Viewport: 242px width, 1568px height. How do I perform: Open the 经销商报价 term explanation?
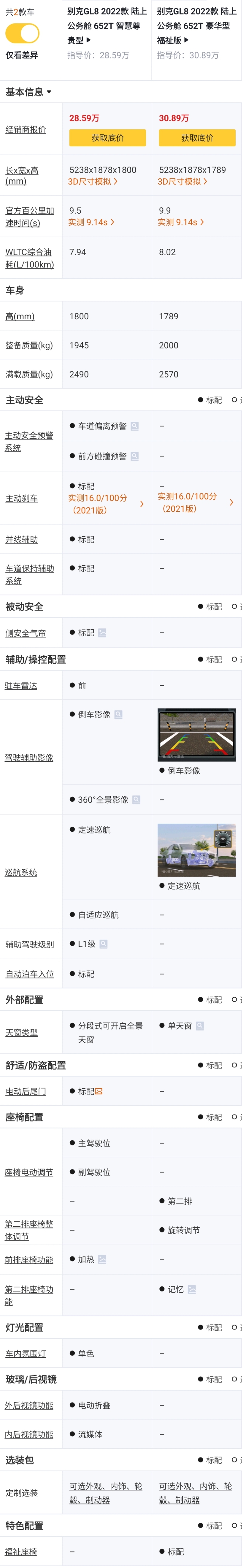(26, 130)
